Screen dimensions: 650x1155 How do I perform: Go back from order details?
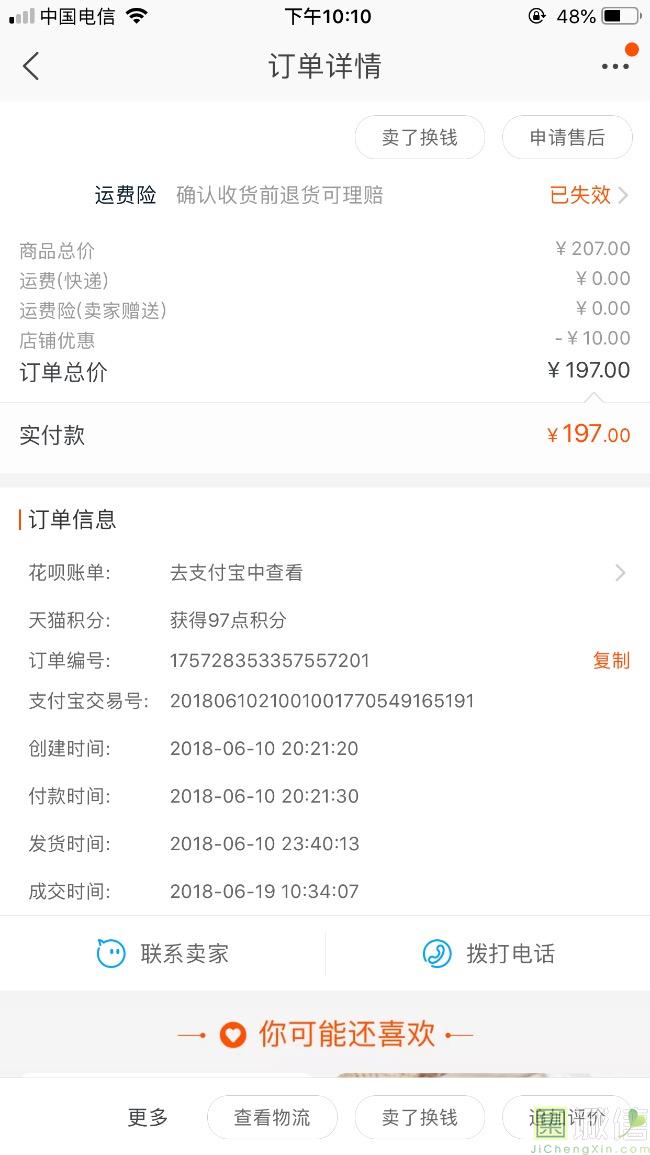point(30,66)
